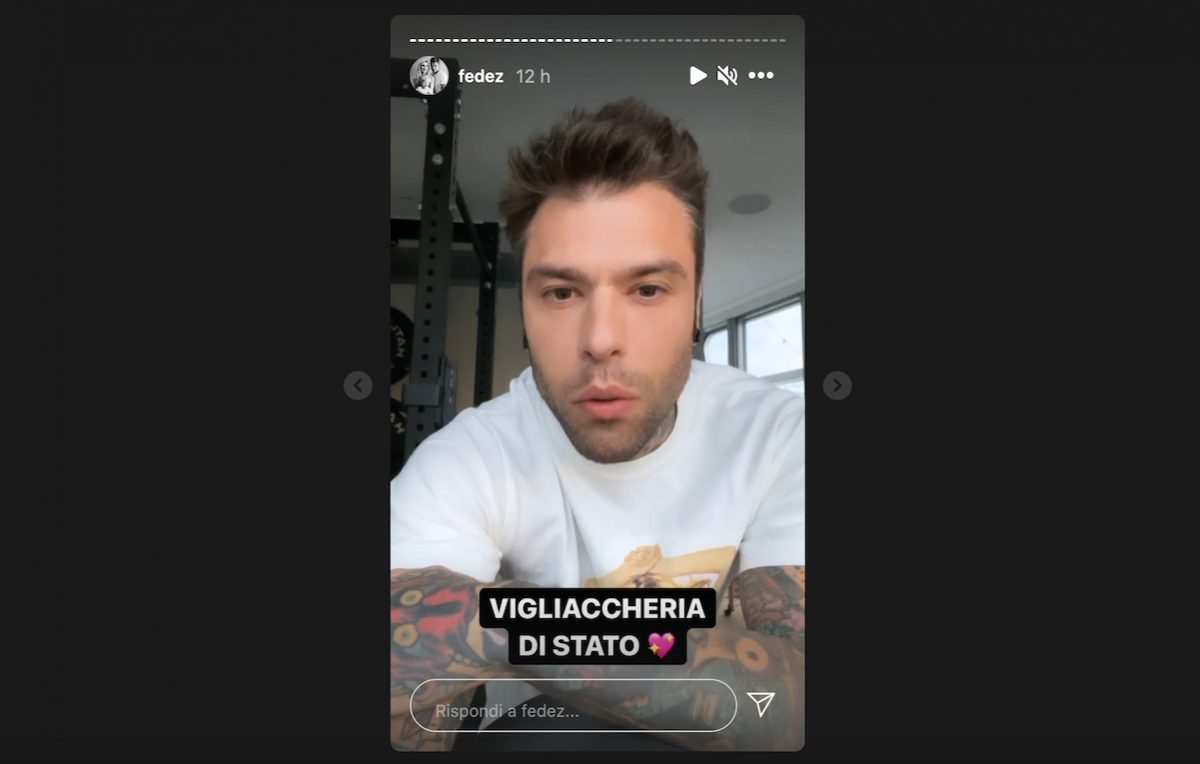Go to the previous story
This screenshot has width=1200, height=764.
[x=358, y=386]
